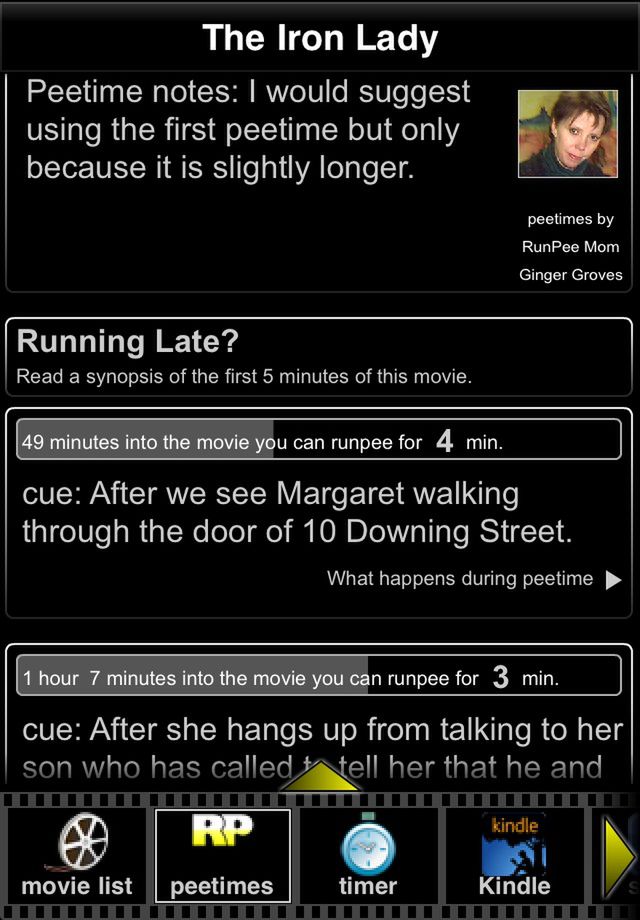Show more tabs with the yellow arrow
Screen dimensions: 640x920
pos(618,856)
